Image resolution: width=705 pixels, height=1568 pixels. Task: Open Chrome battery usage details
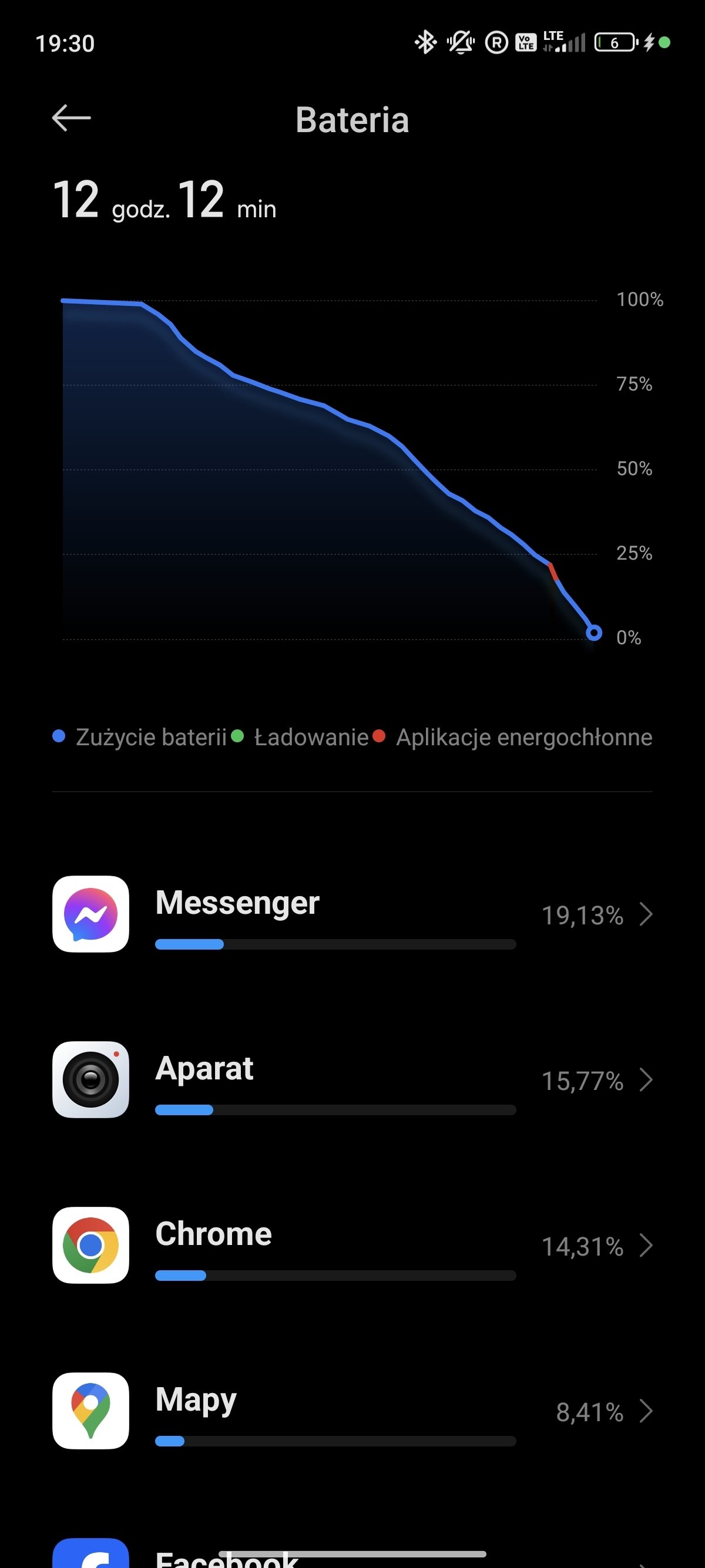click(352, 1246)
